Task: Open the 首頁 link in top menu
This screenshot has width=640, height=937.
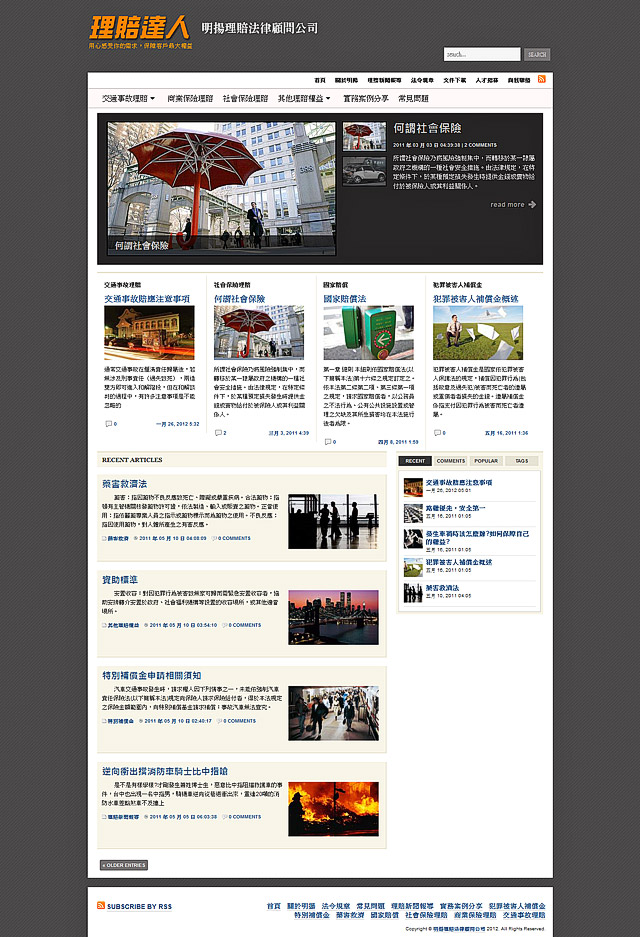Action: (x=320, y=79)
